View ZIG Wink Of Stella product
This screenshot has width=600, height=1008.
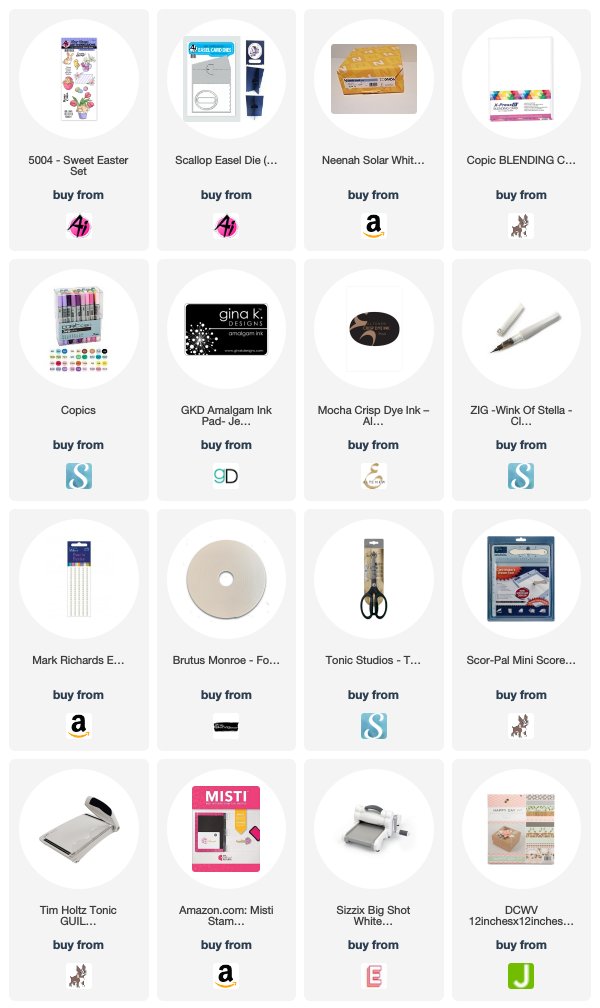pos(521,415)
